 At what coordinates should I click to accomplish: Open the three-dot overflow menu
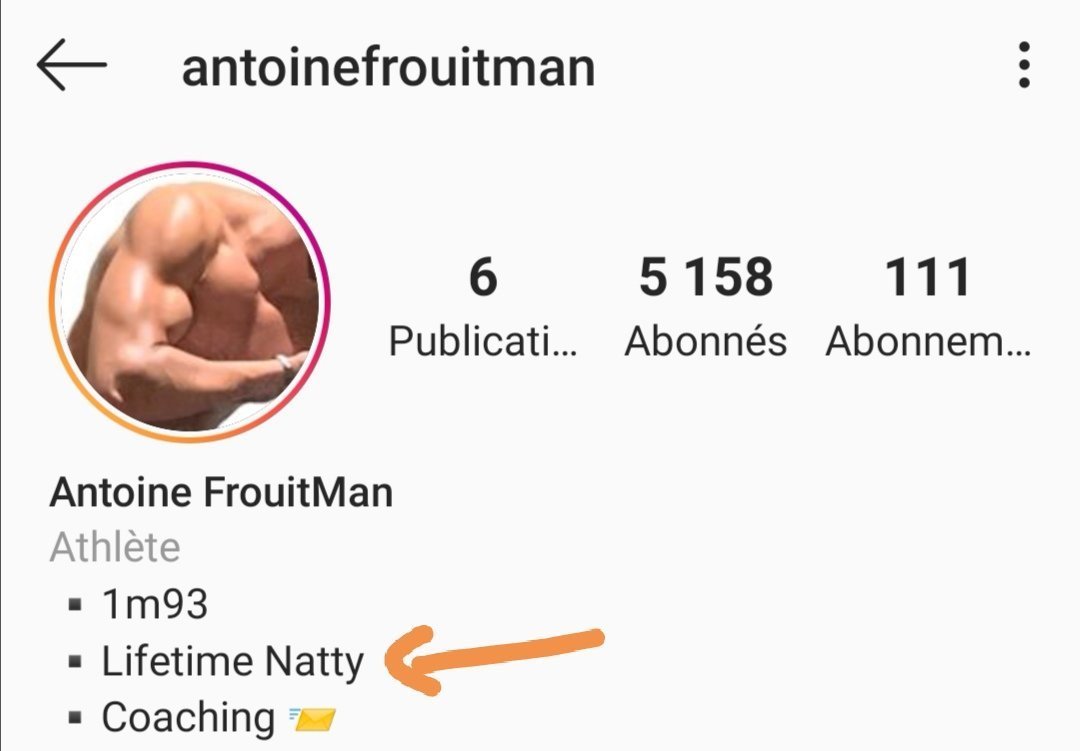pyautogui.click(x=1024, y=66)
